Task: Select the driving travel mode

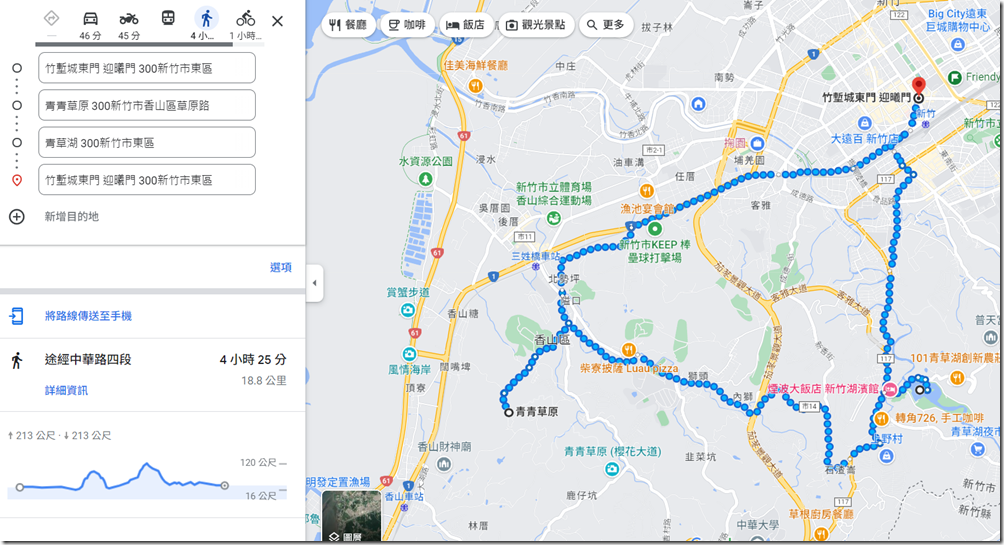Action: click(x=90, y=19)
